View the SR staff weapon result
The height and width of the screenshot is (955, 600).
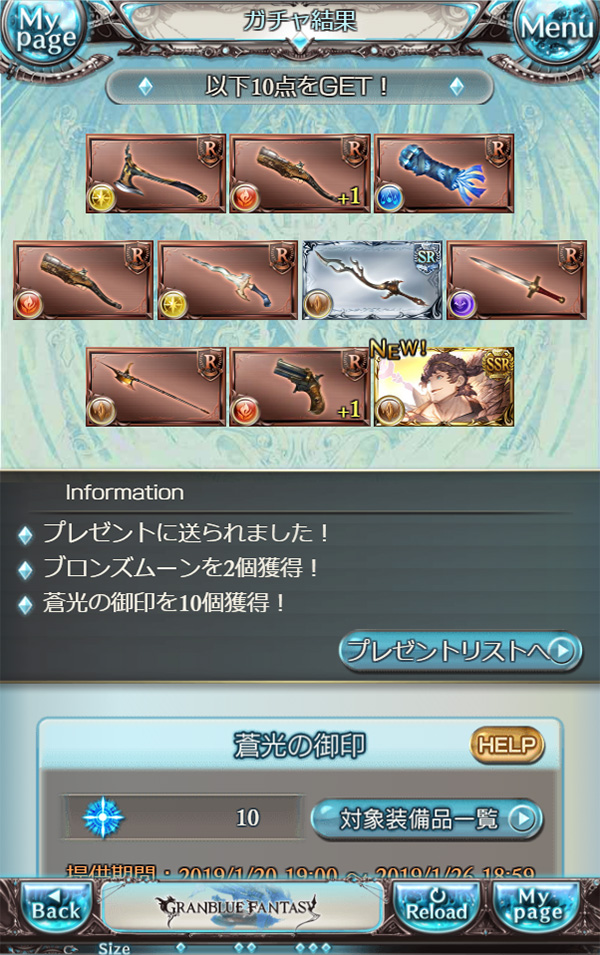point(371,279)
